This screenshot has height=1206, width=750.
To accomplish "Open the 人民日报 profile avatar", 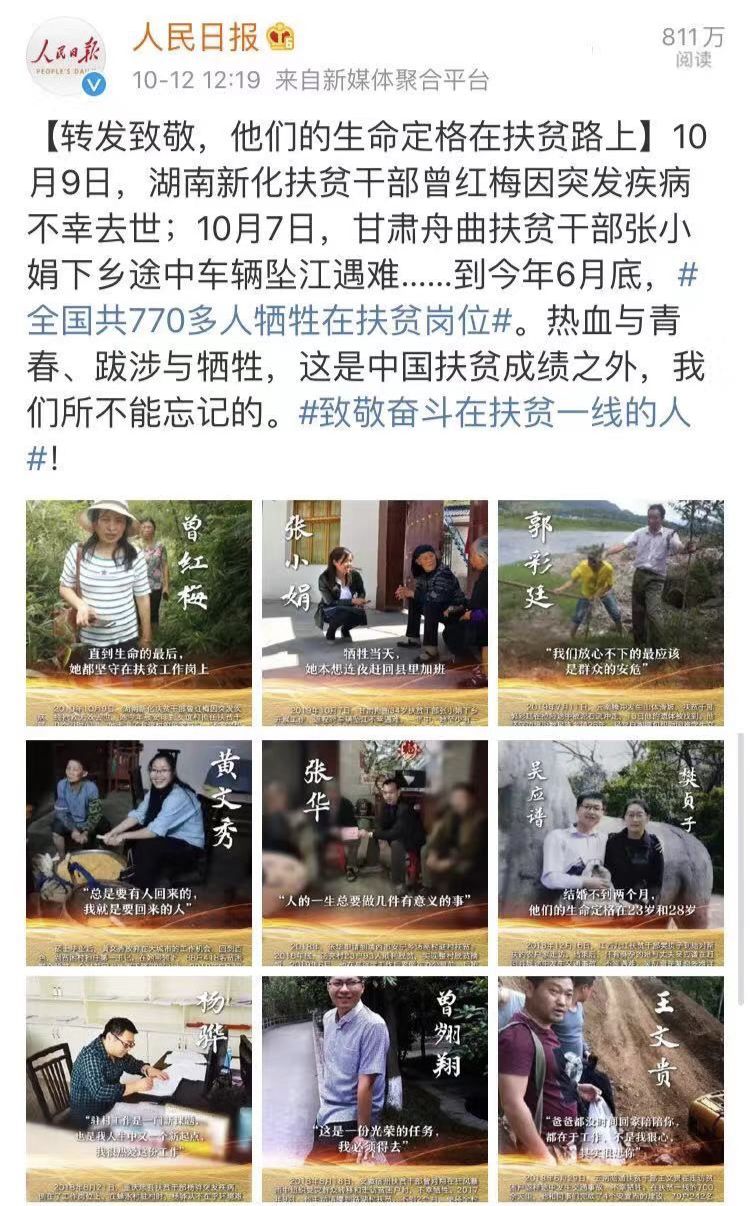I will click(x=65, y=57).
